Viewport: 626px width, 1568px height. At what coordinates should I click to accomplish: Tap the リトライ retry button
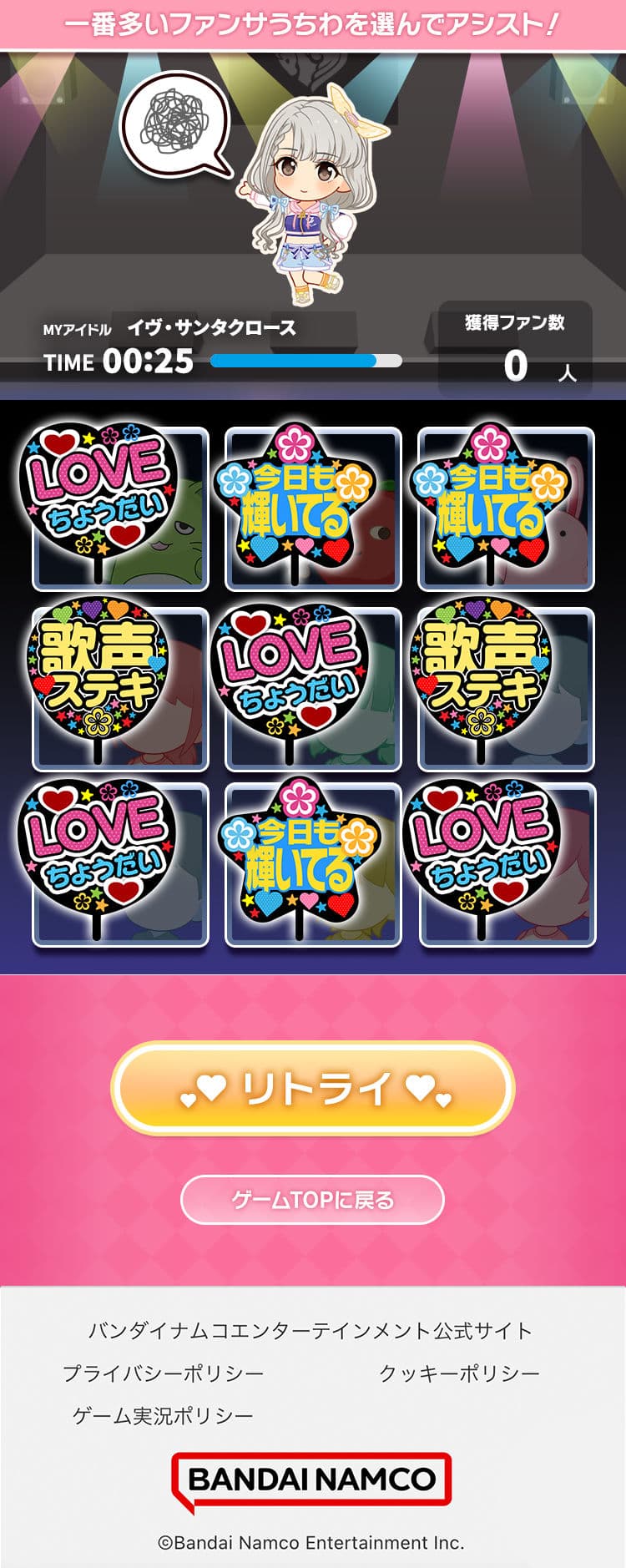coord(312,1088)
